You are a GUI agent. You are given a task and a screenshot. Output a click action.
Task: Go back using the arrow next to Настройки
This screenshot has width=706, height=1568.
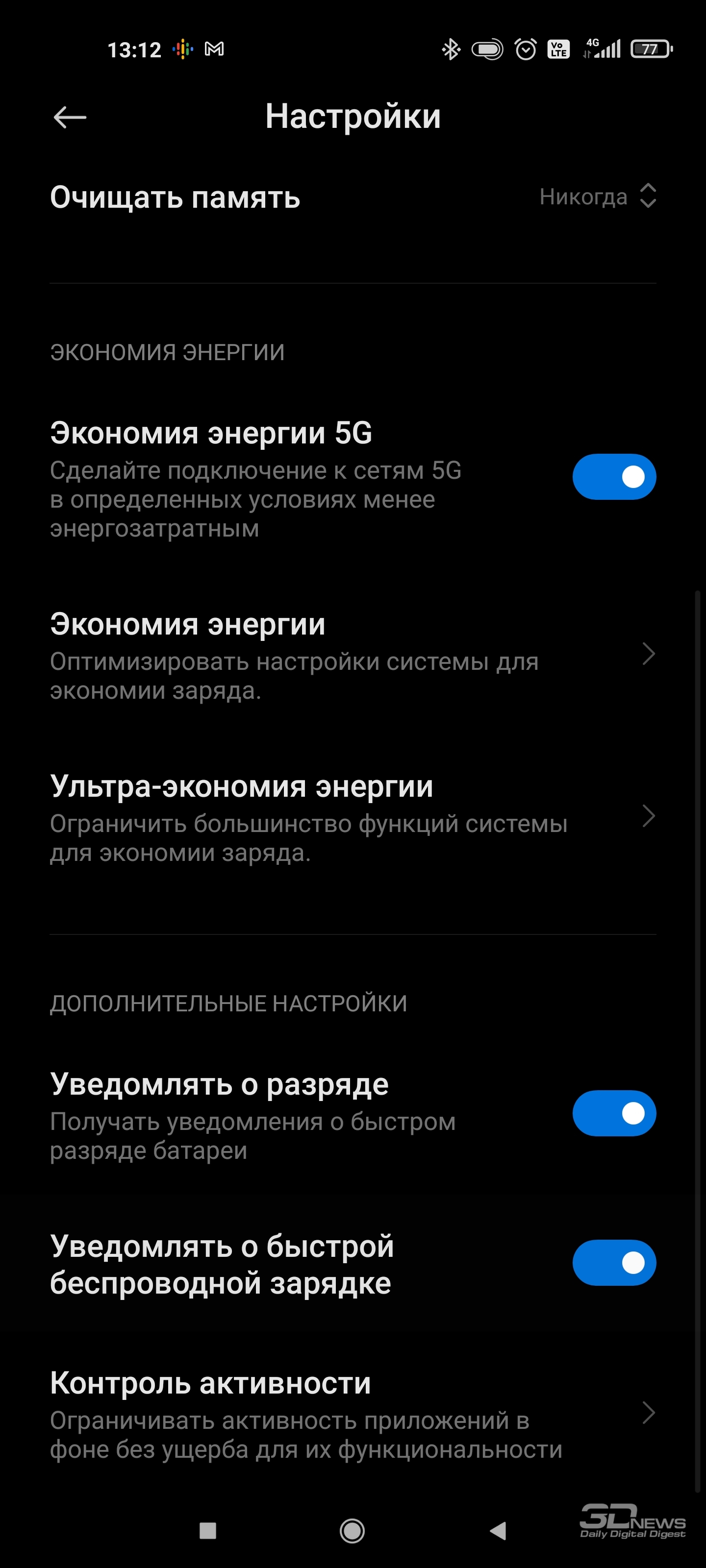point(70,117)
